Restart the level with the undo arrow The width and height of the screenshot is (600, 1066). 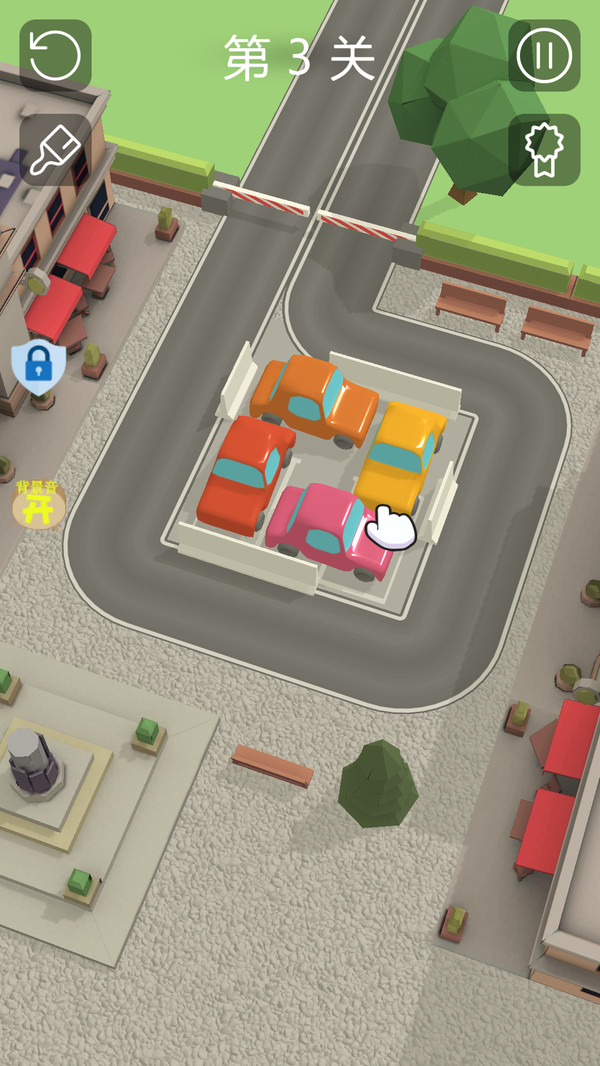tap(55, 55)
